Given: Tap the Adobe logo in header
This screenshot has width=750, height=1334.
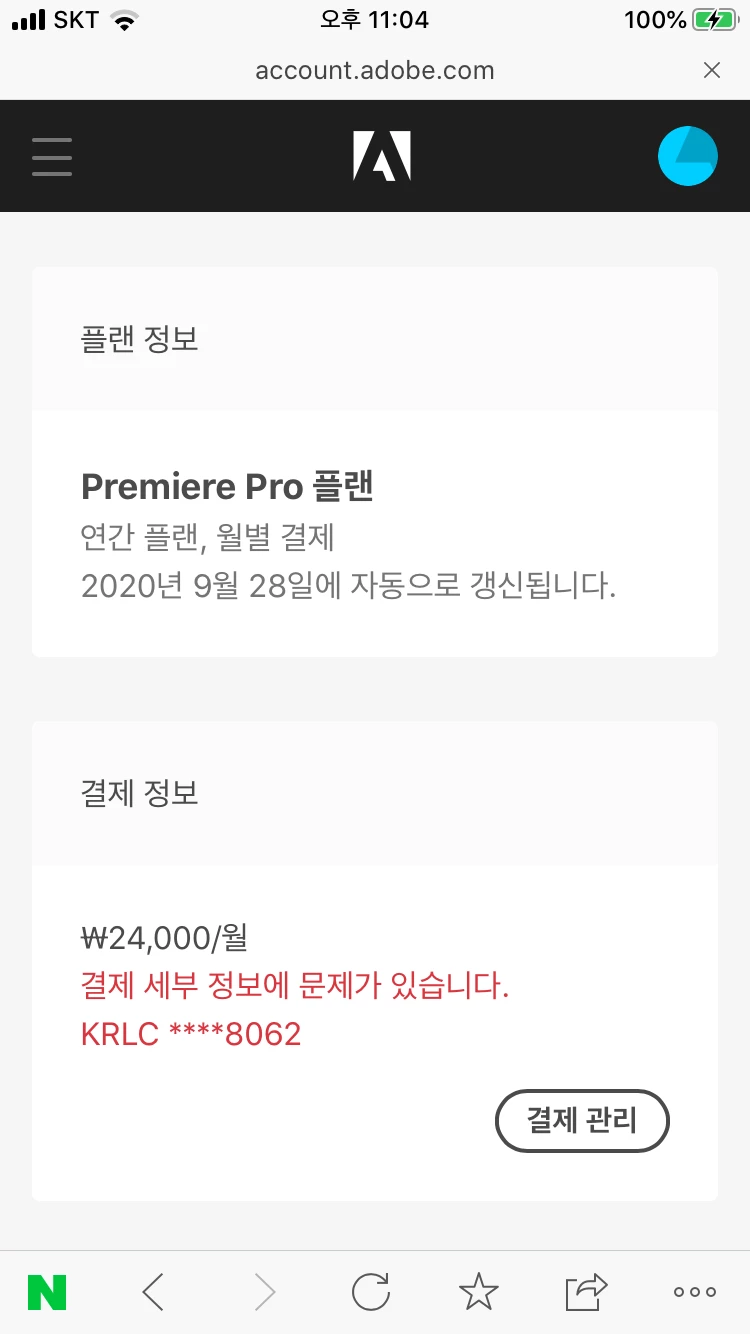Looking at the screenshot, I should pos(382,157).
